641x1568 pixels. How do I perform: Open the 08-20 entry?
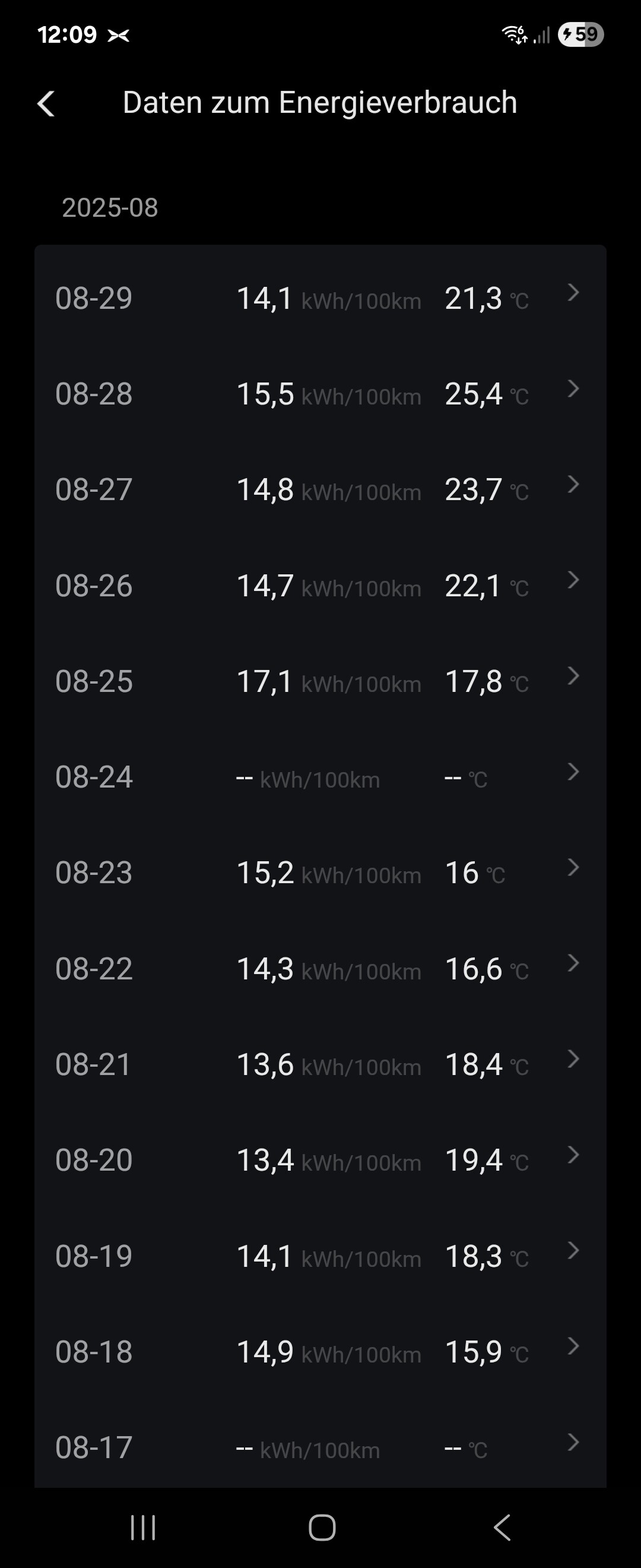click(x=320, y=1159)
